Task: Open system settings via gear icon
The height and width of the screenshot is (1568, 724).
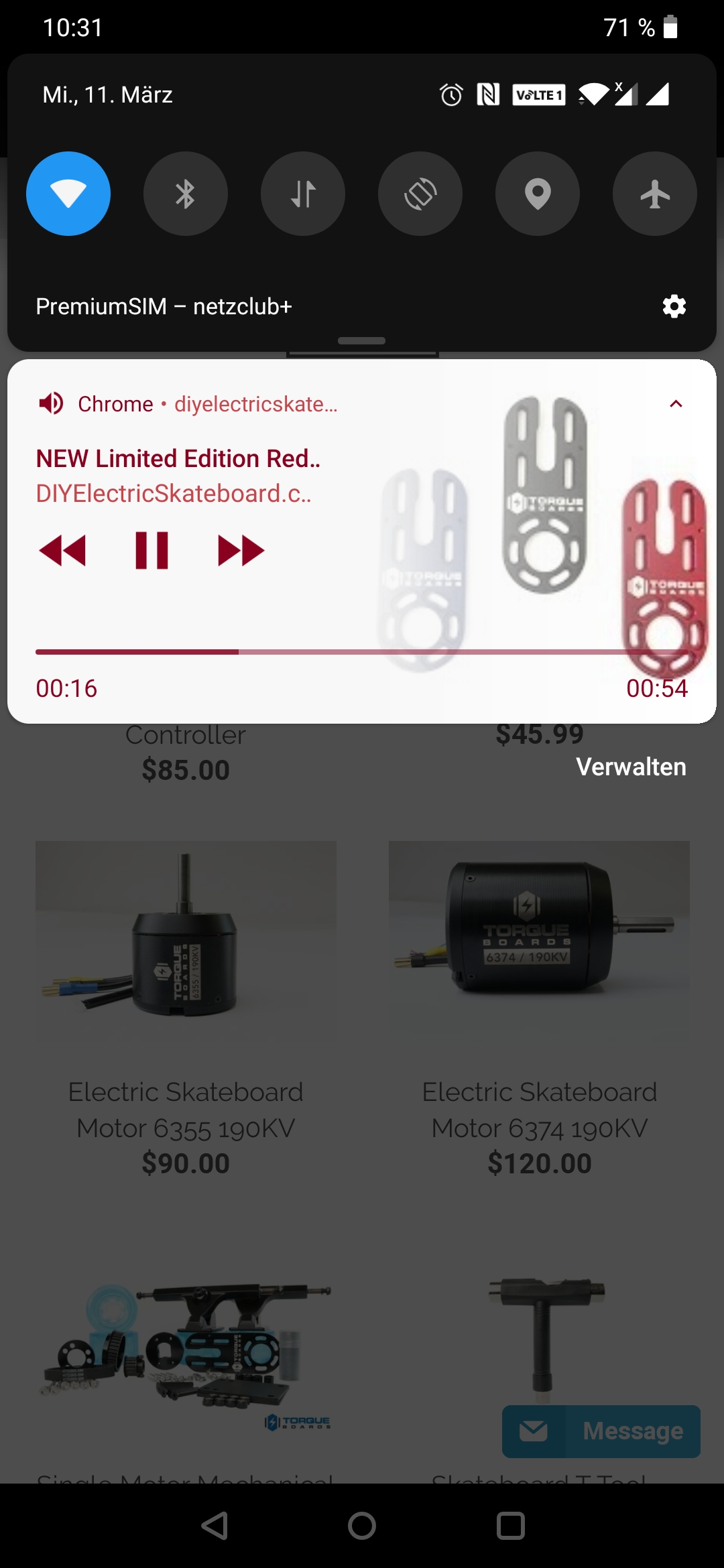Action: 674,306
